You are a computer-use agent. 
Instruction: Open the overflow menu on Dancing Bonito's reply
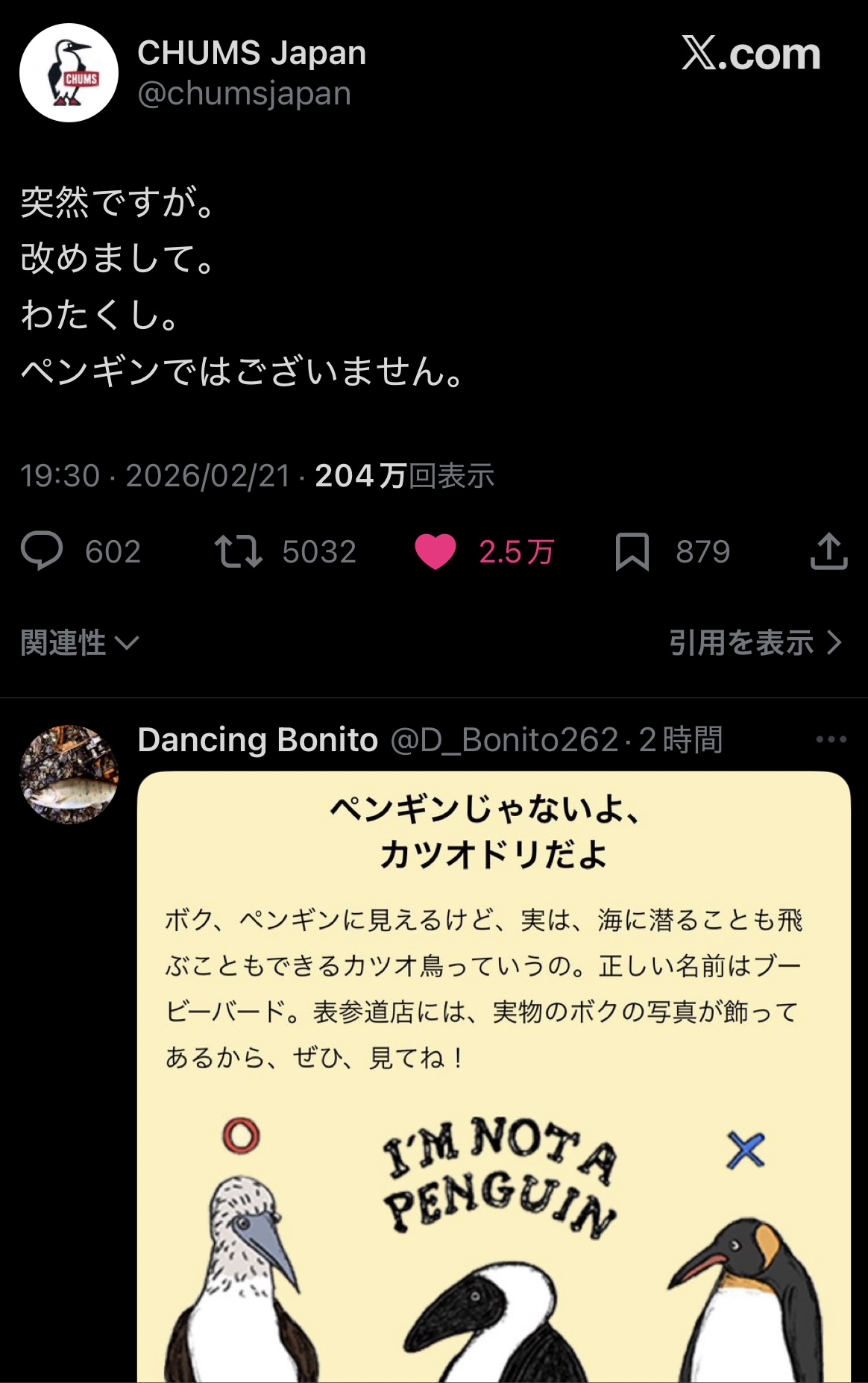831,739
